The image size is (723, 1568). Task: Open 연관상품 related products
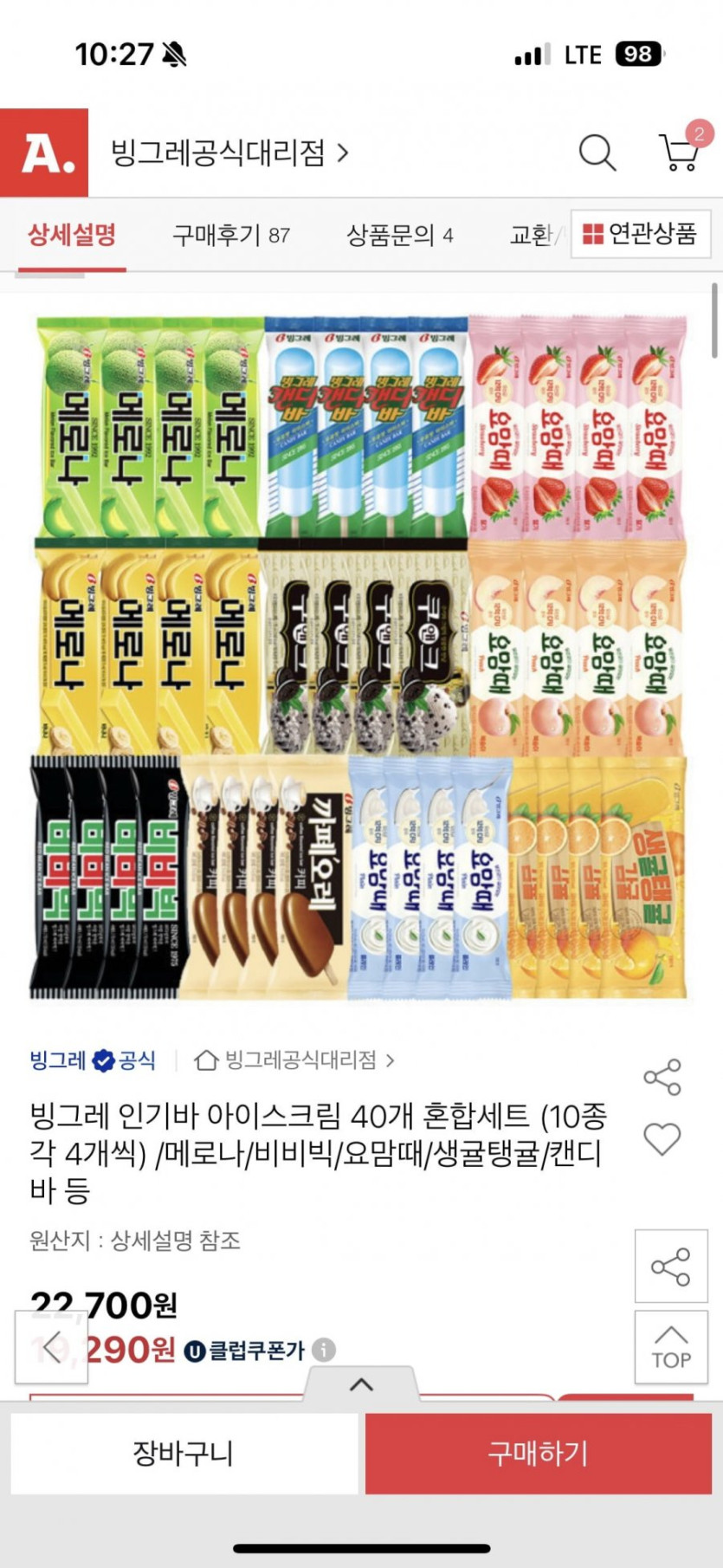[x=641, y=234]
